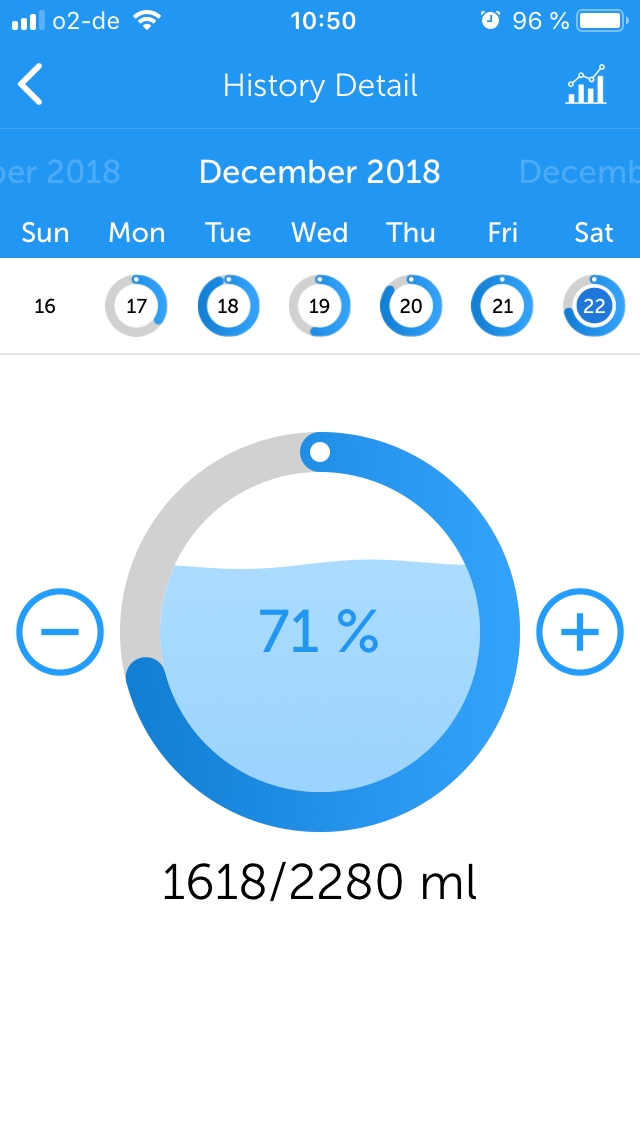Select Friday the 21st

pyautogui.click(x=502, y=306)
